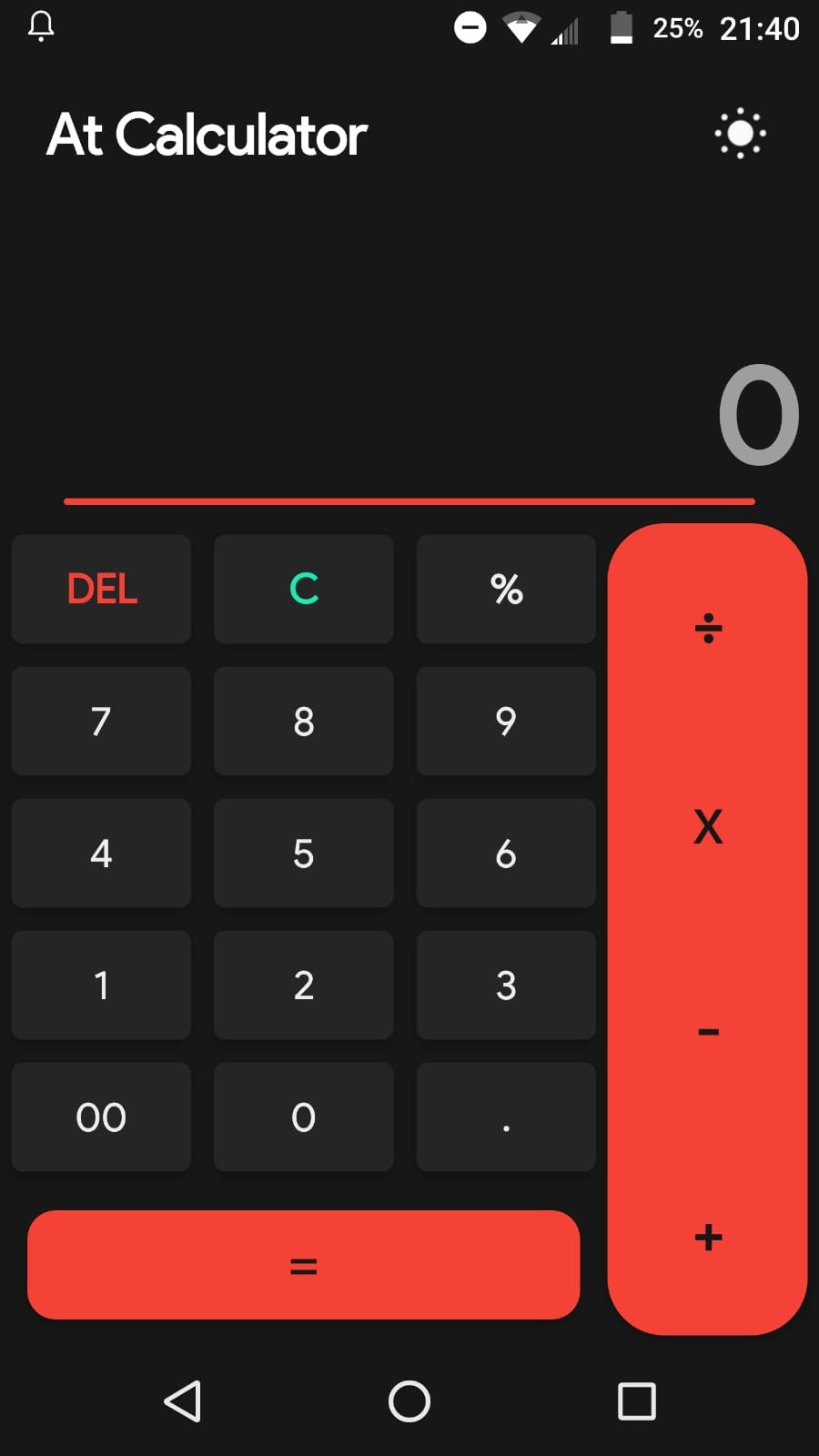Tap the plus operator
The height and width of the screenshot is (1456, 819).
coord(708,1238)
